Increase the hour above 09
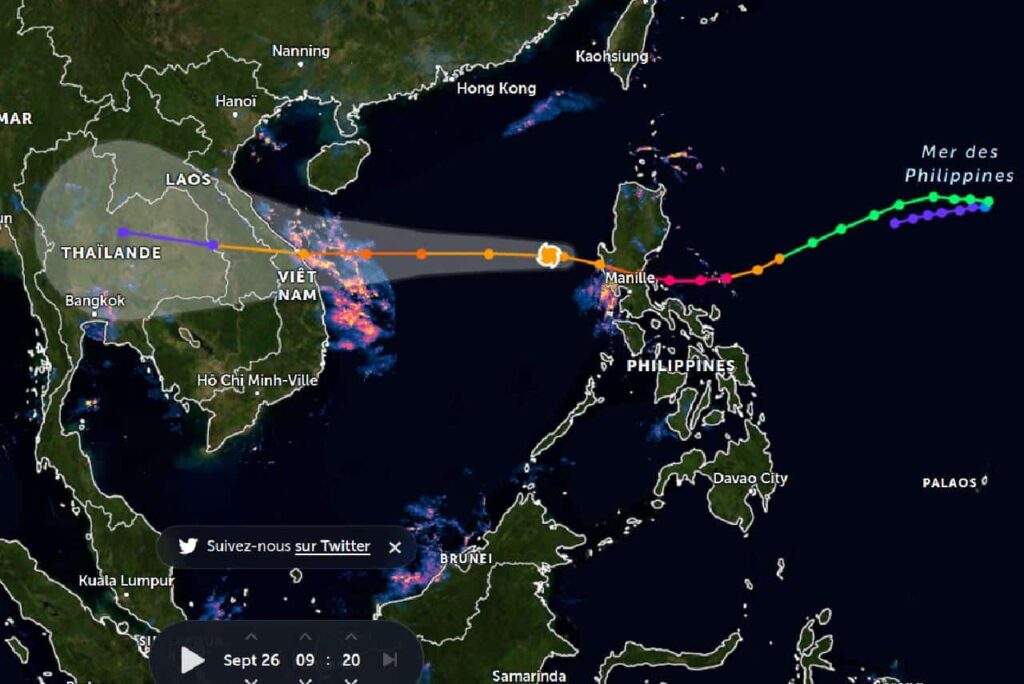 tap(305, 637)
